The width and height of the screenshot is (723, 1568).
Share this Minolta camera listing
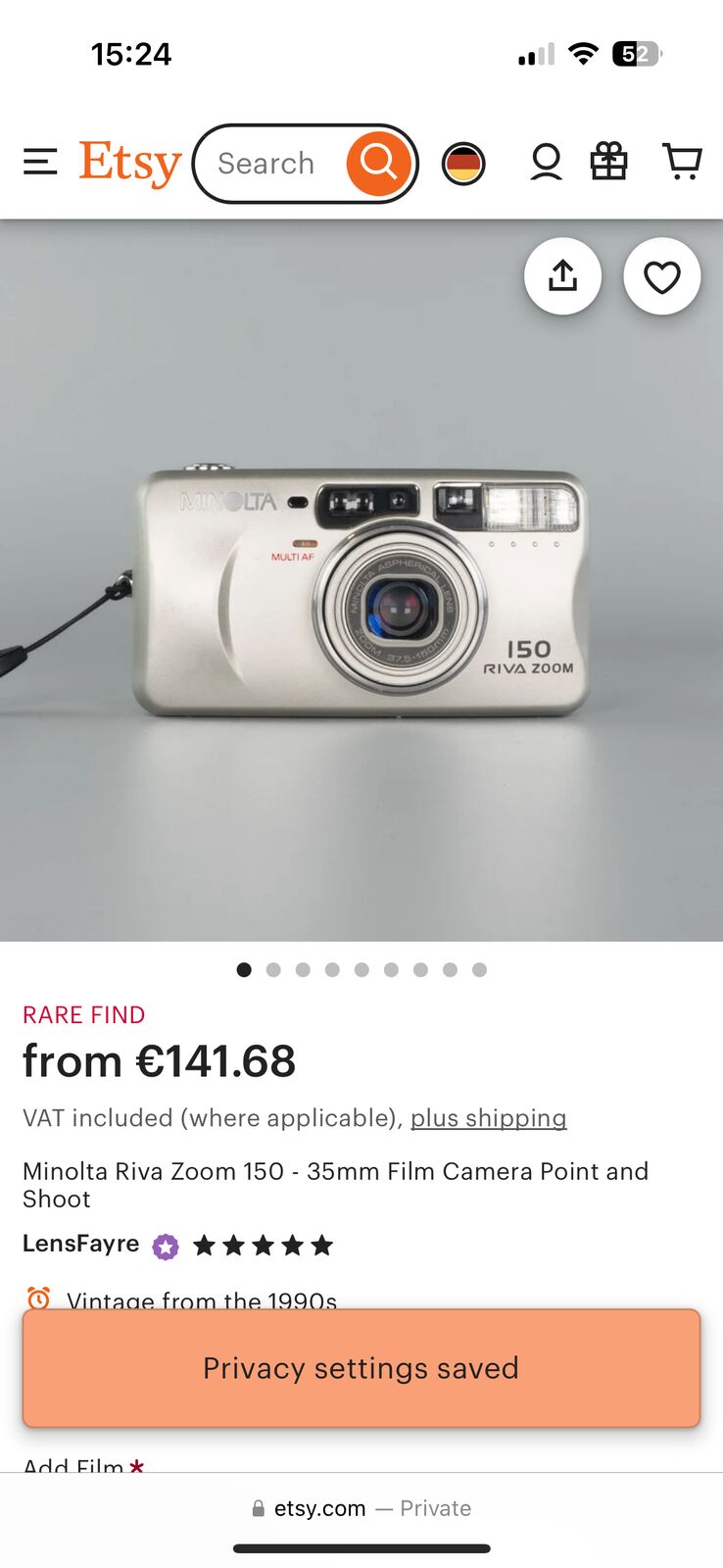coord(562,276)
